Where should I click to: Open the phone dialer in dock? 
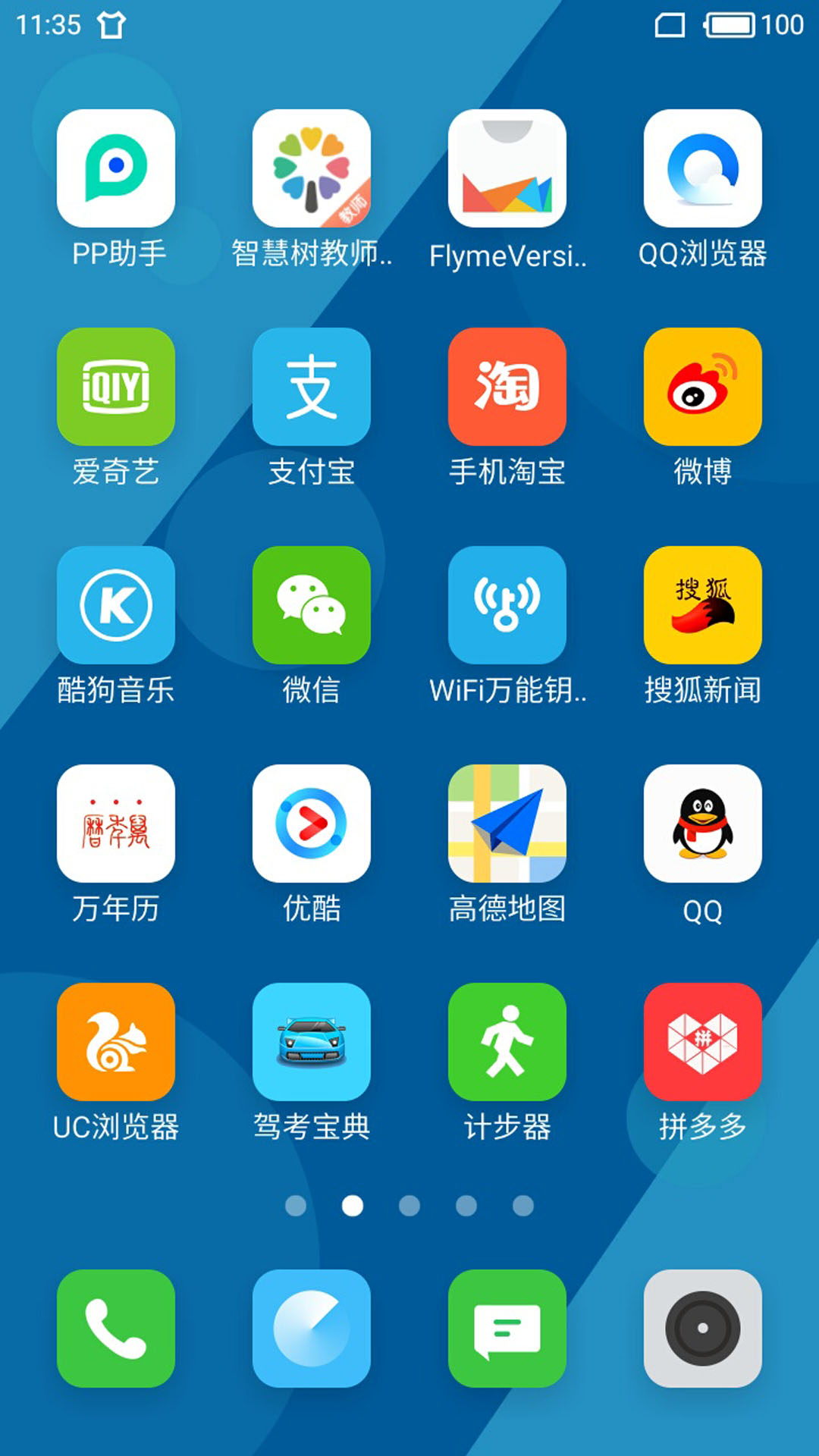click(116, 1329)
